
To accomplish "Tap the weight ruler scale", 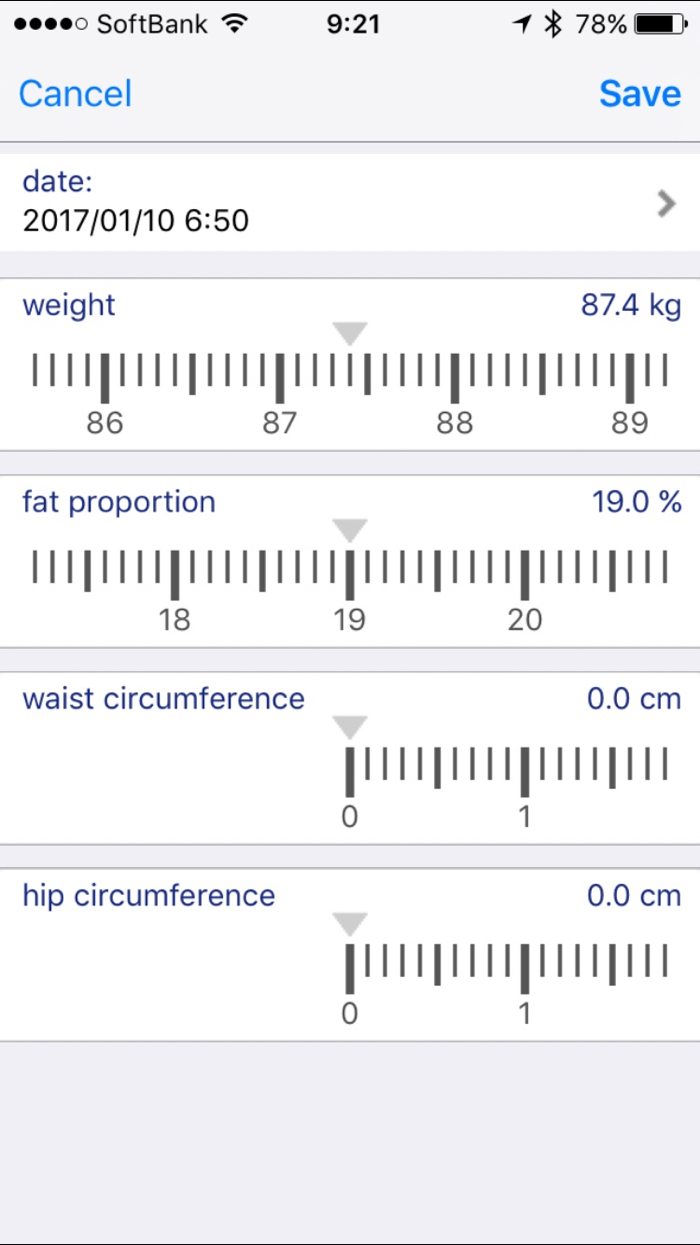I will point(350,380).
